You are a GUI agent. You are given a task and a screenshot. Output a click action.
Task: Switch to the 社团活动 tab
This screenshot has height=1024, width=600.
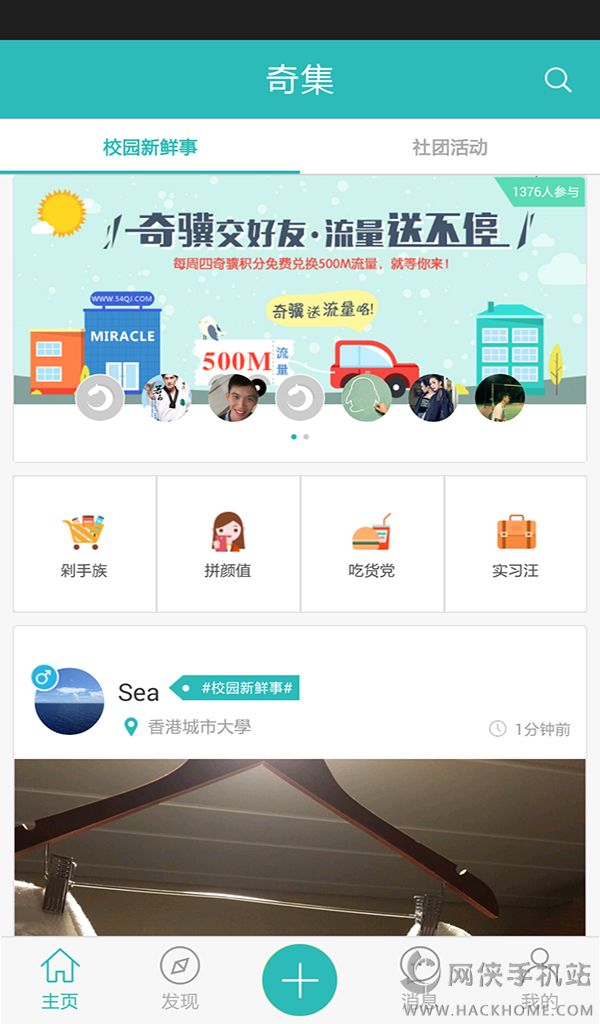[450, 147]
